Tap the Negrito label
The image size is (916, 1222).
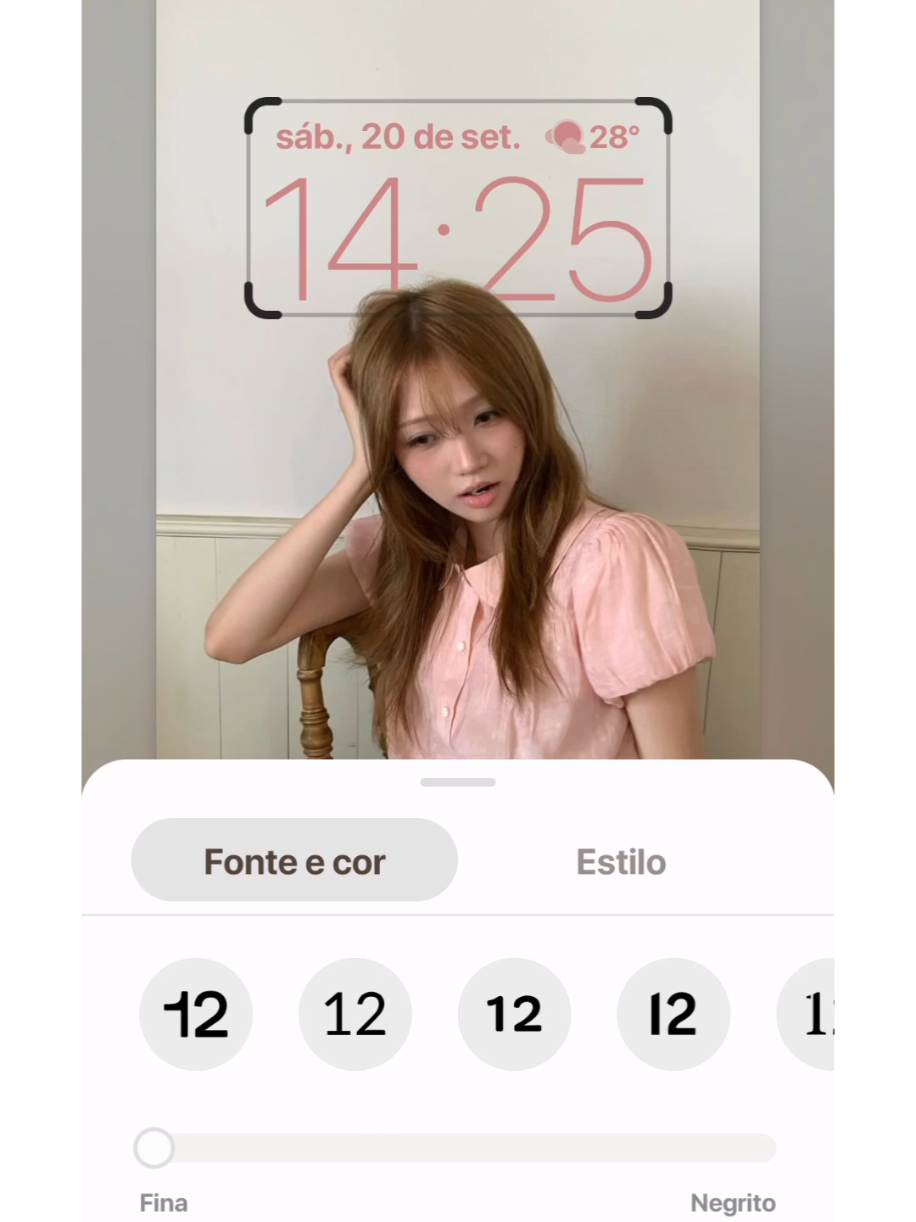(734, 1203)
